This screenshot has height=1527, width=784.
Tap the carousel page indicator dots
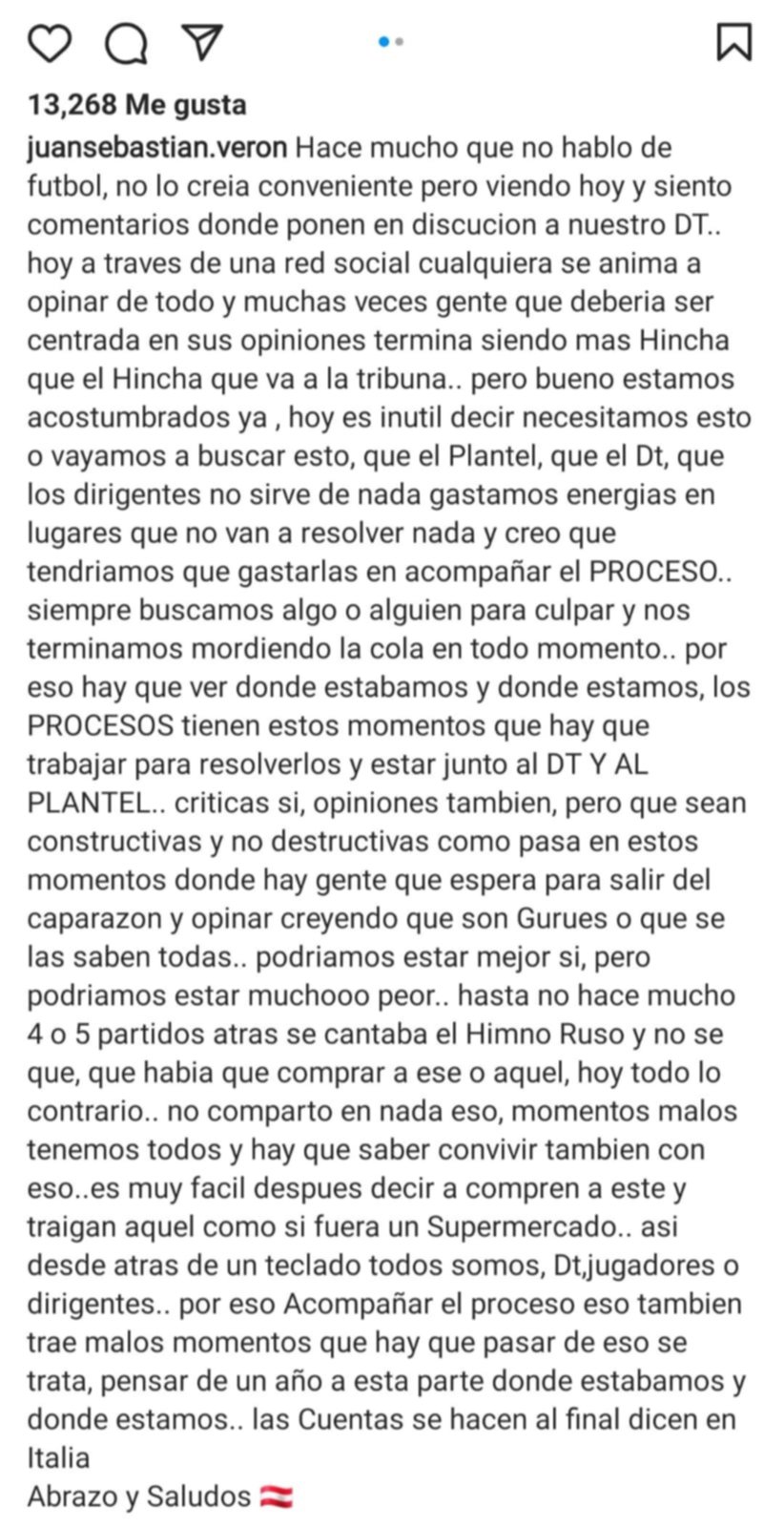coord(391,41)
